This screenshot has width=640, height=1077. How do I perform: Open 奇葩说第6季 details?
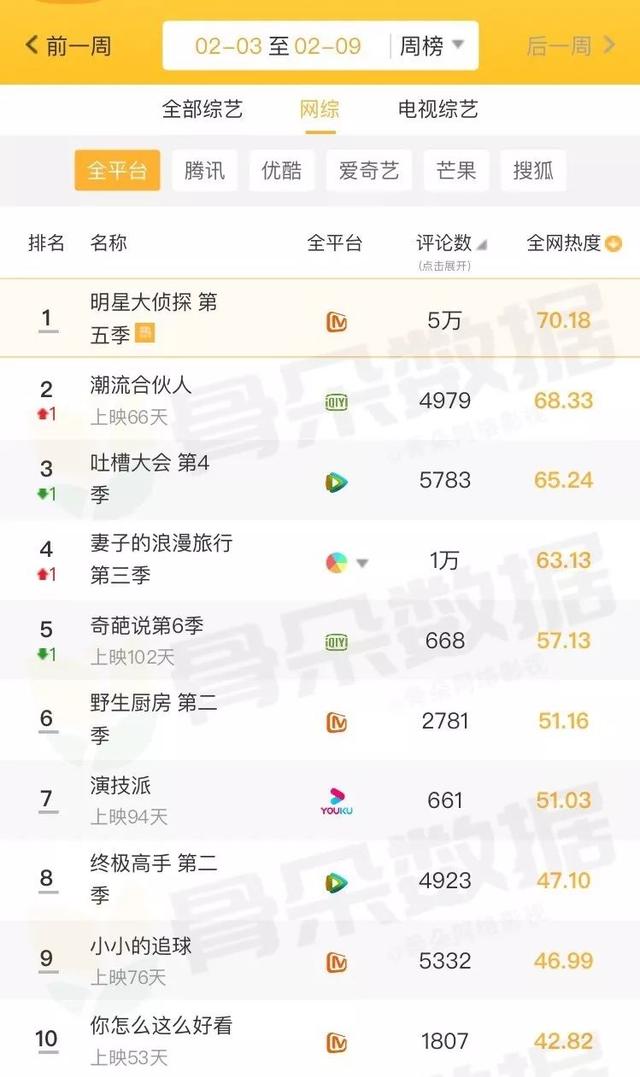[x=146, y=626]
